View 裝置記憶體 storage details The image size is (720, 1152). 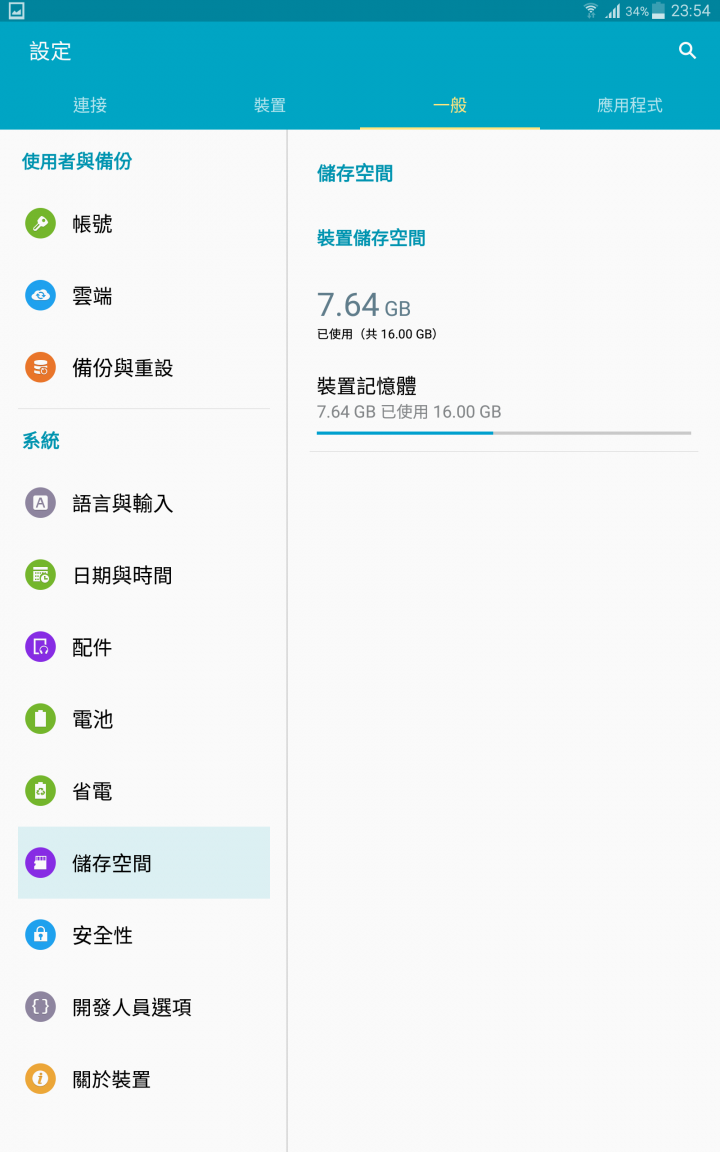pyautogui.click(x=504, y=405)
